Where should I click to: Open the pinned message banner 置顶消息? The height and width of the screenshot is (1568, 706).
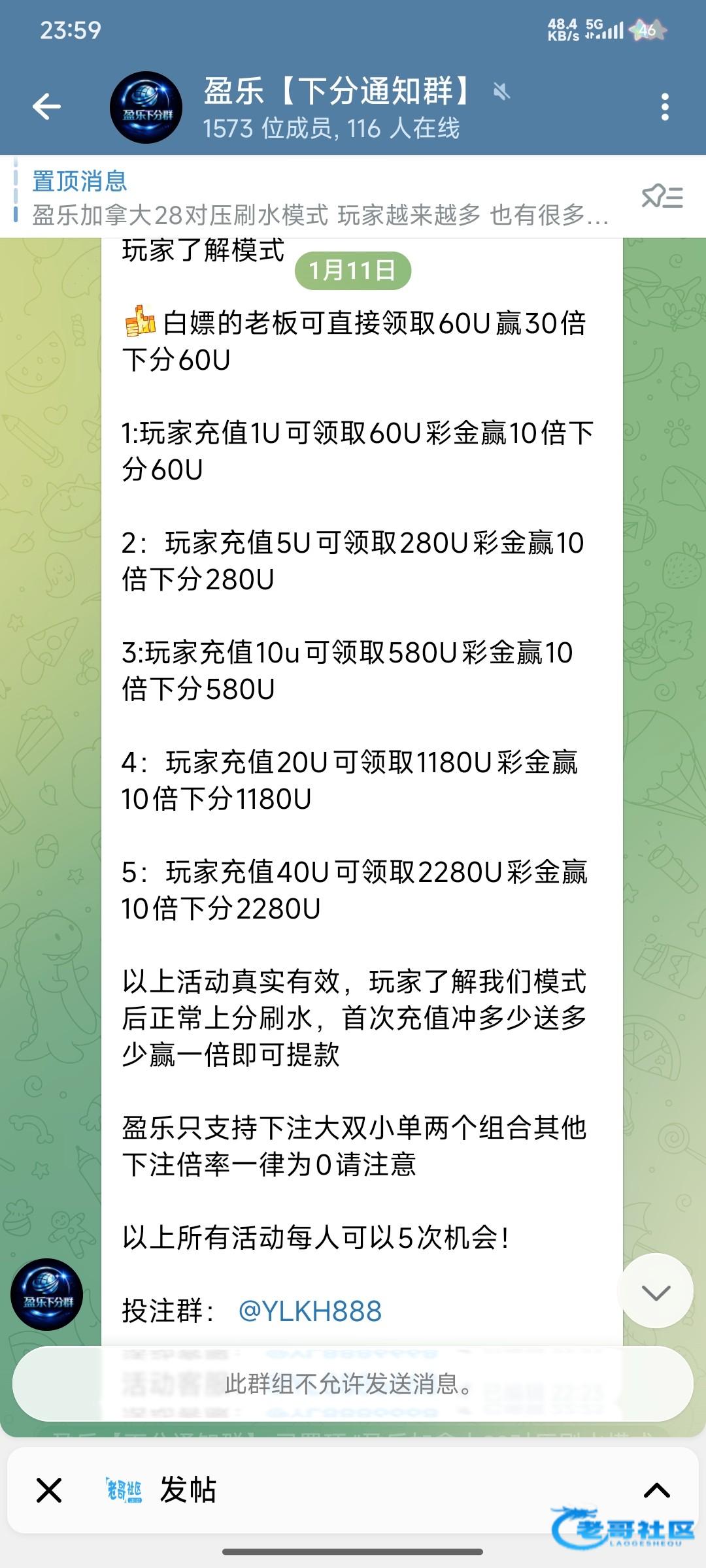[320, 197]
